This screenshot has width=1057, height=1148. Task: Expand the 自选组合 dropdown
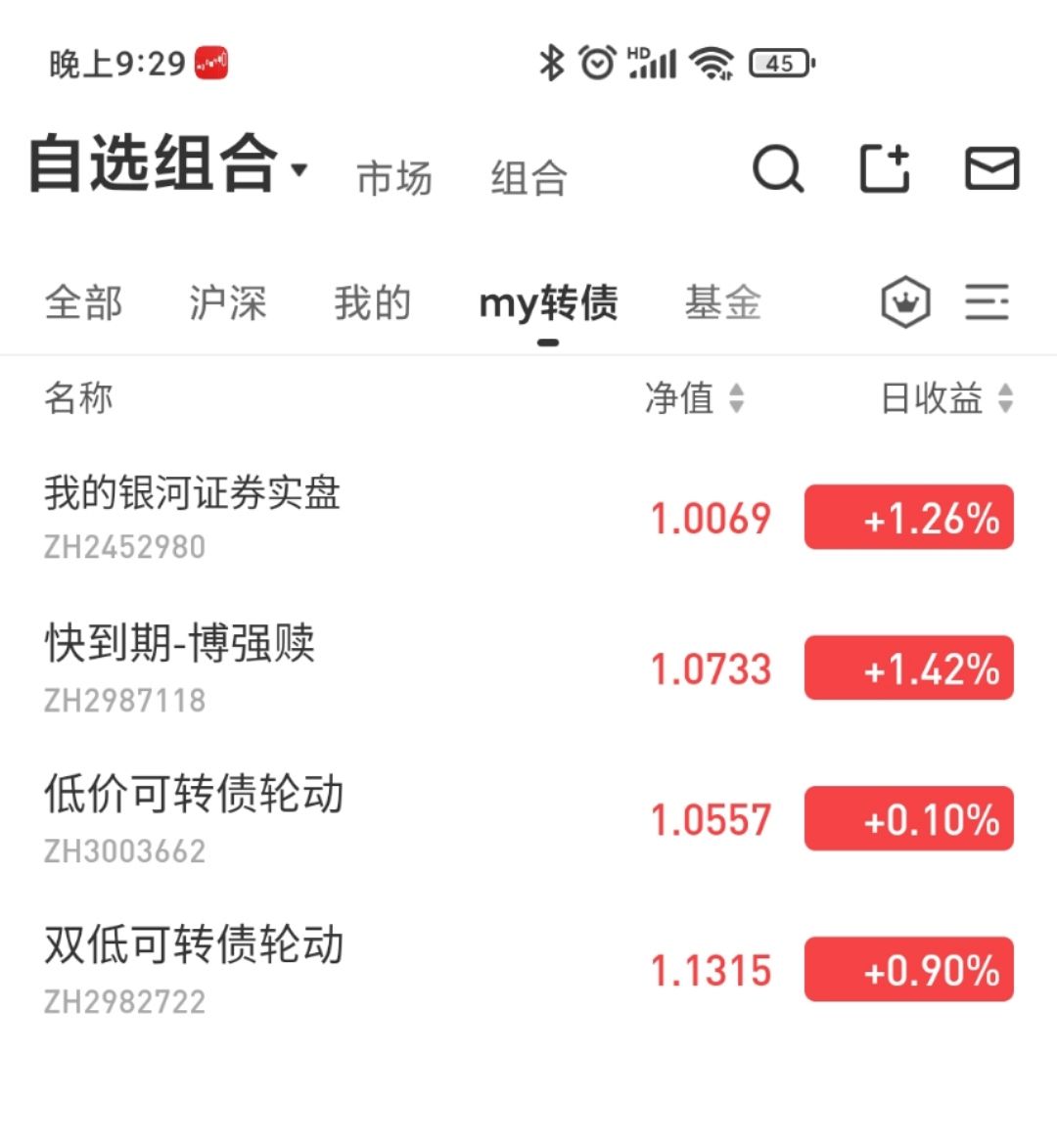pos(167,164)
